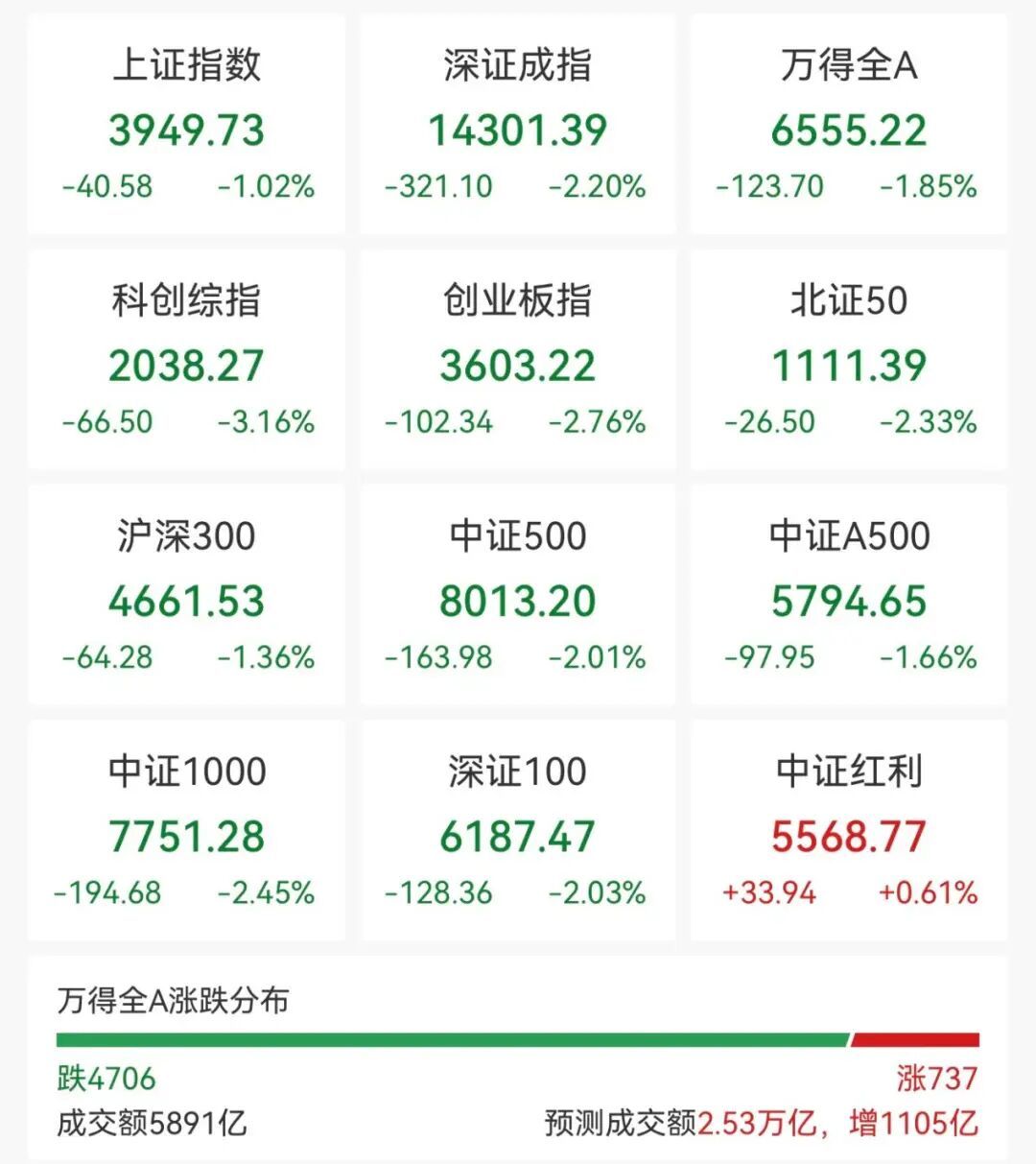Open 沪深300 index details

tap(186, 595)
